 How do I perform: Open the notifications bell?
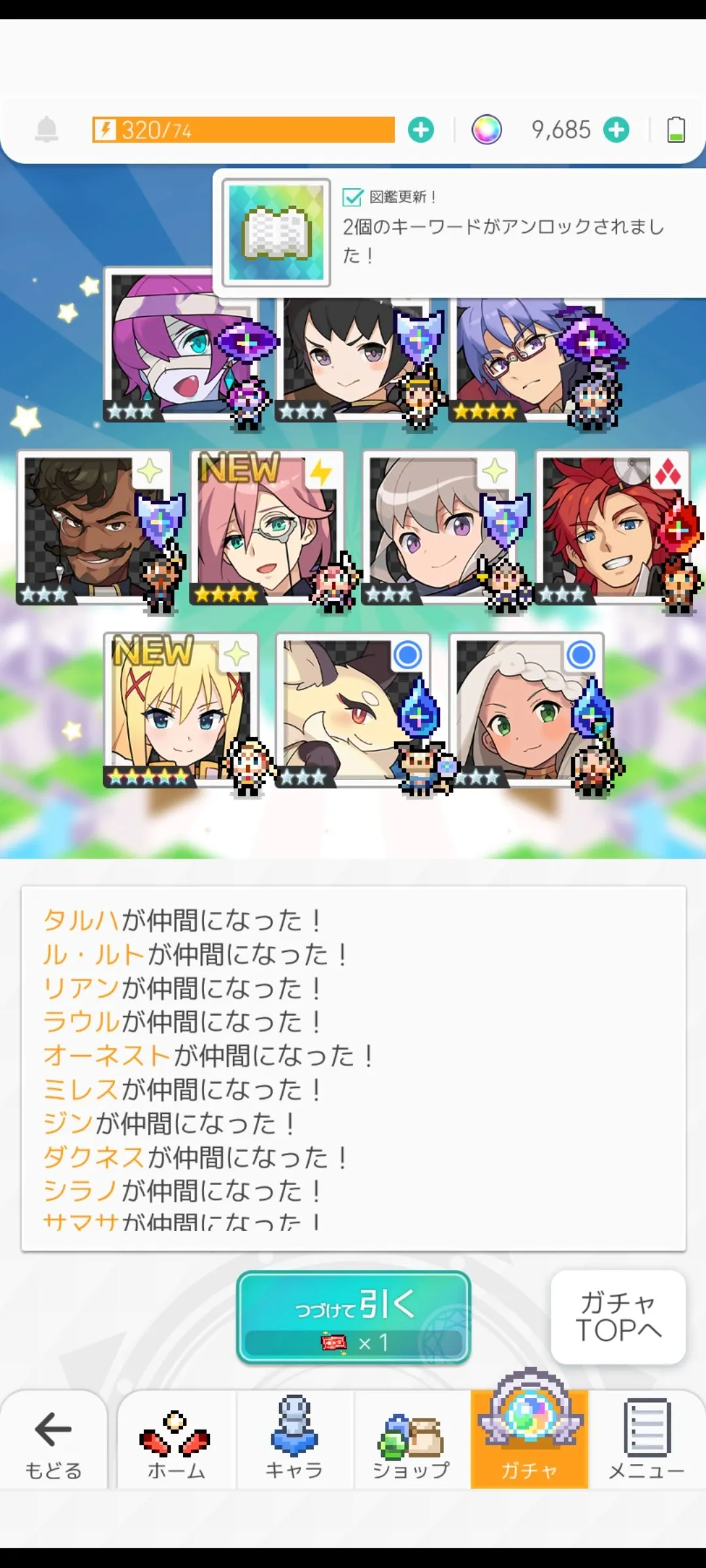pos(46,130)
